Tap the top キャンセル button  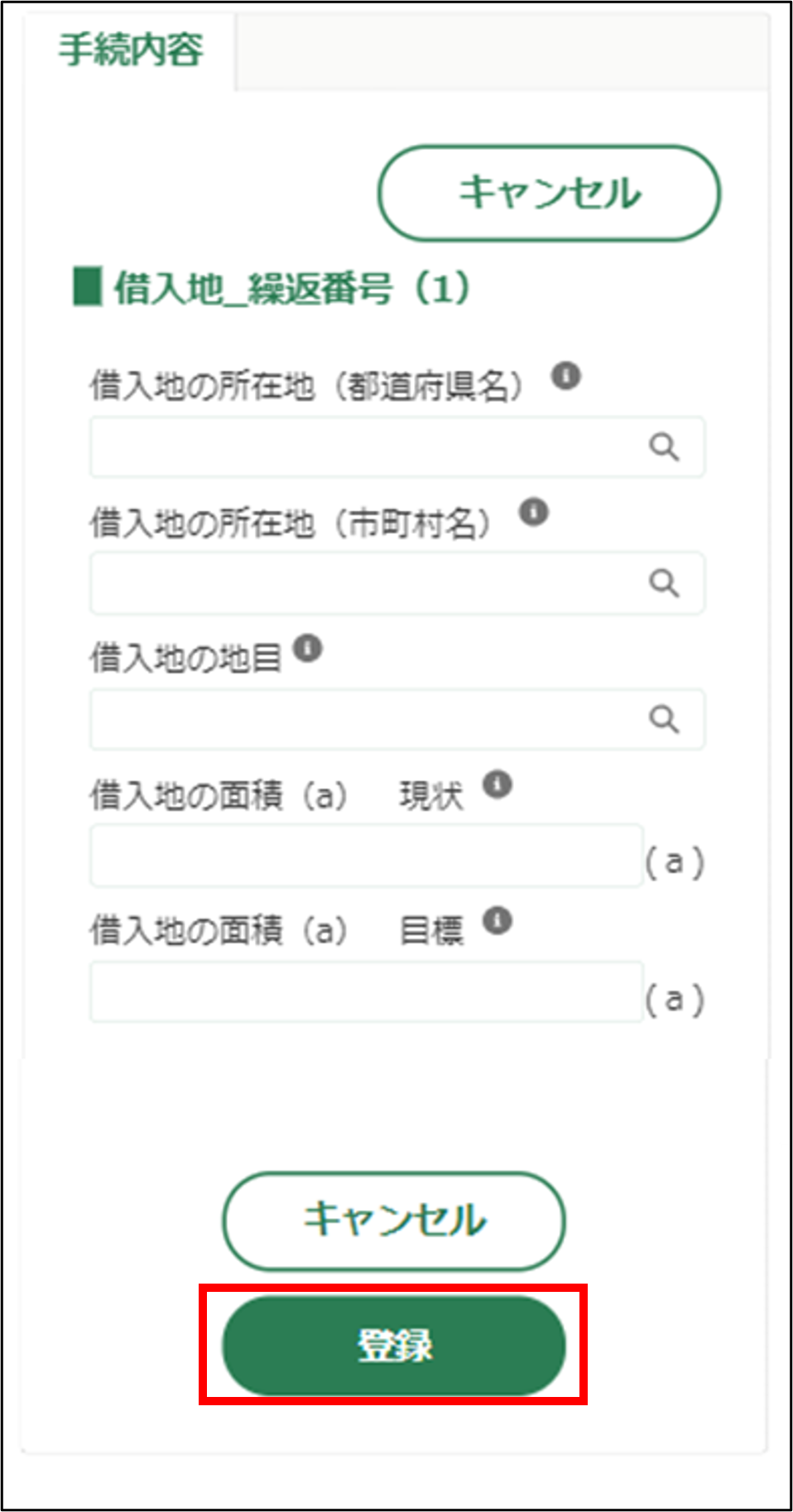[x=549, y=194]
